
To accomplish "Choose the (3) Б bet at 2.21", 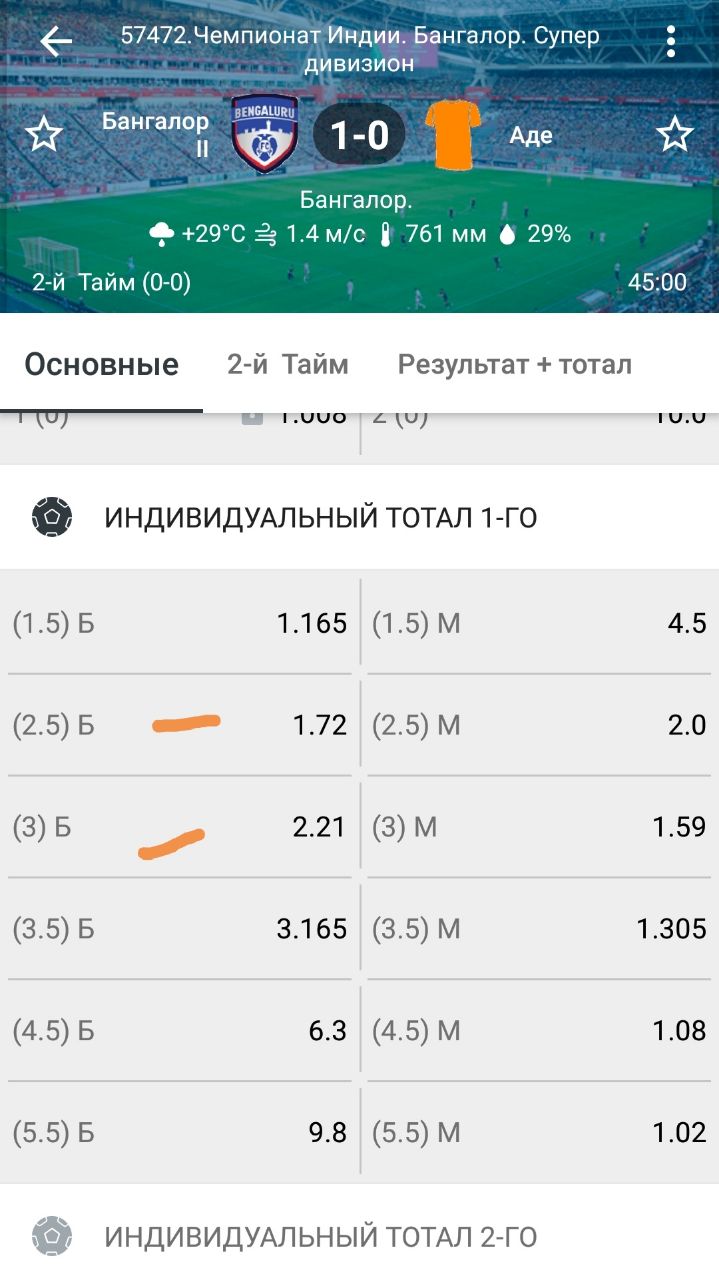I will [180, 828].
